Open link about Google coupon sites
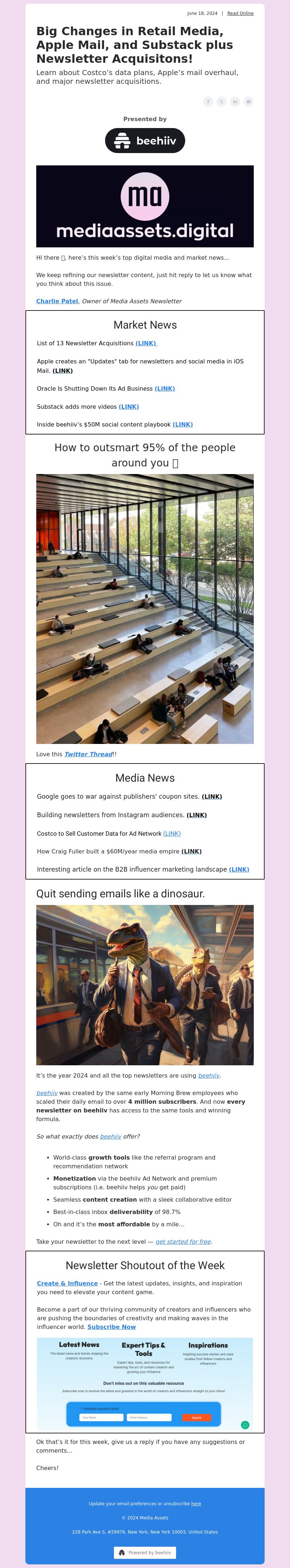The image size is (290, 1568). [212, 797]
